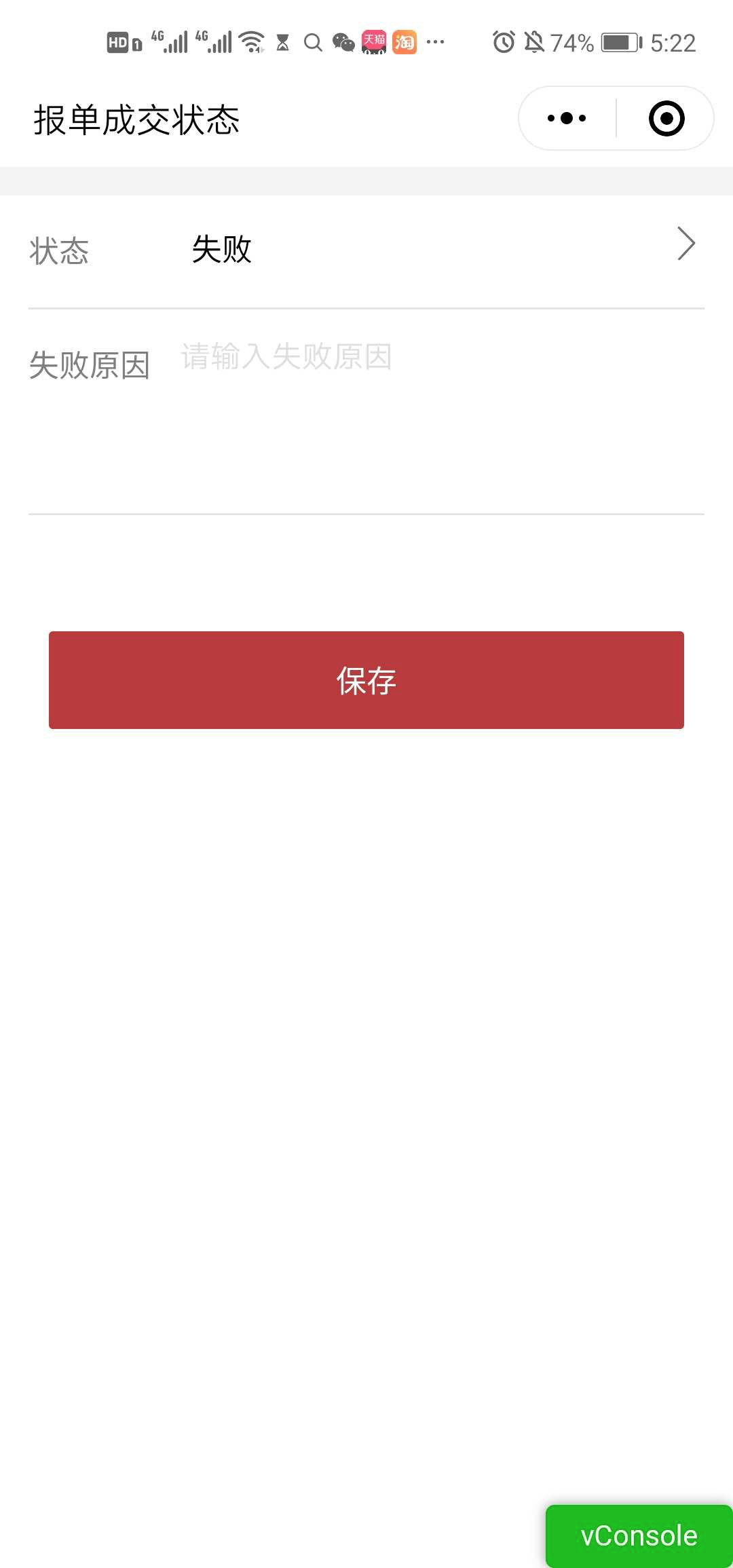The width and height of the screenshot is (733, 1568).
Task: Open the 状态 picker showing 失败
Action: click(366, 250)
